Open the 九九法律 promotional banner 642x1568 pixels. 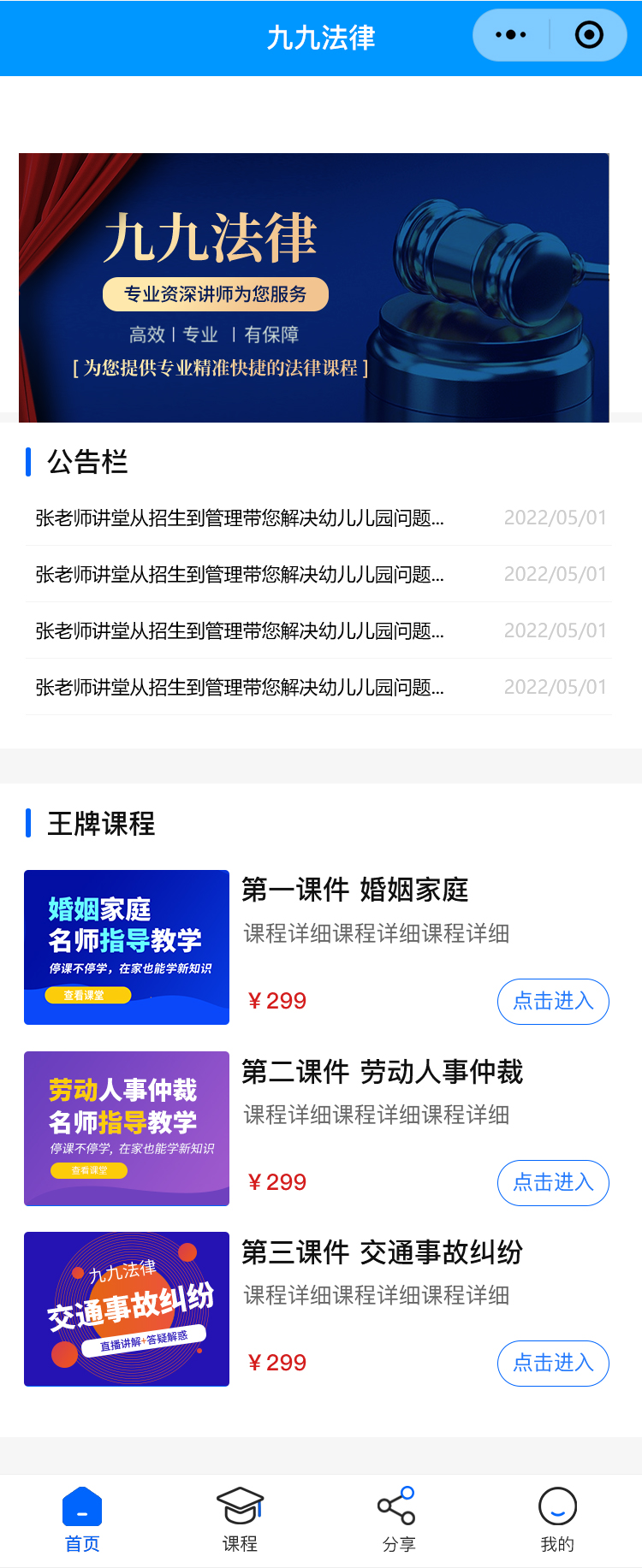[314, 287]
